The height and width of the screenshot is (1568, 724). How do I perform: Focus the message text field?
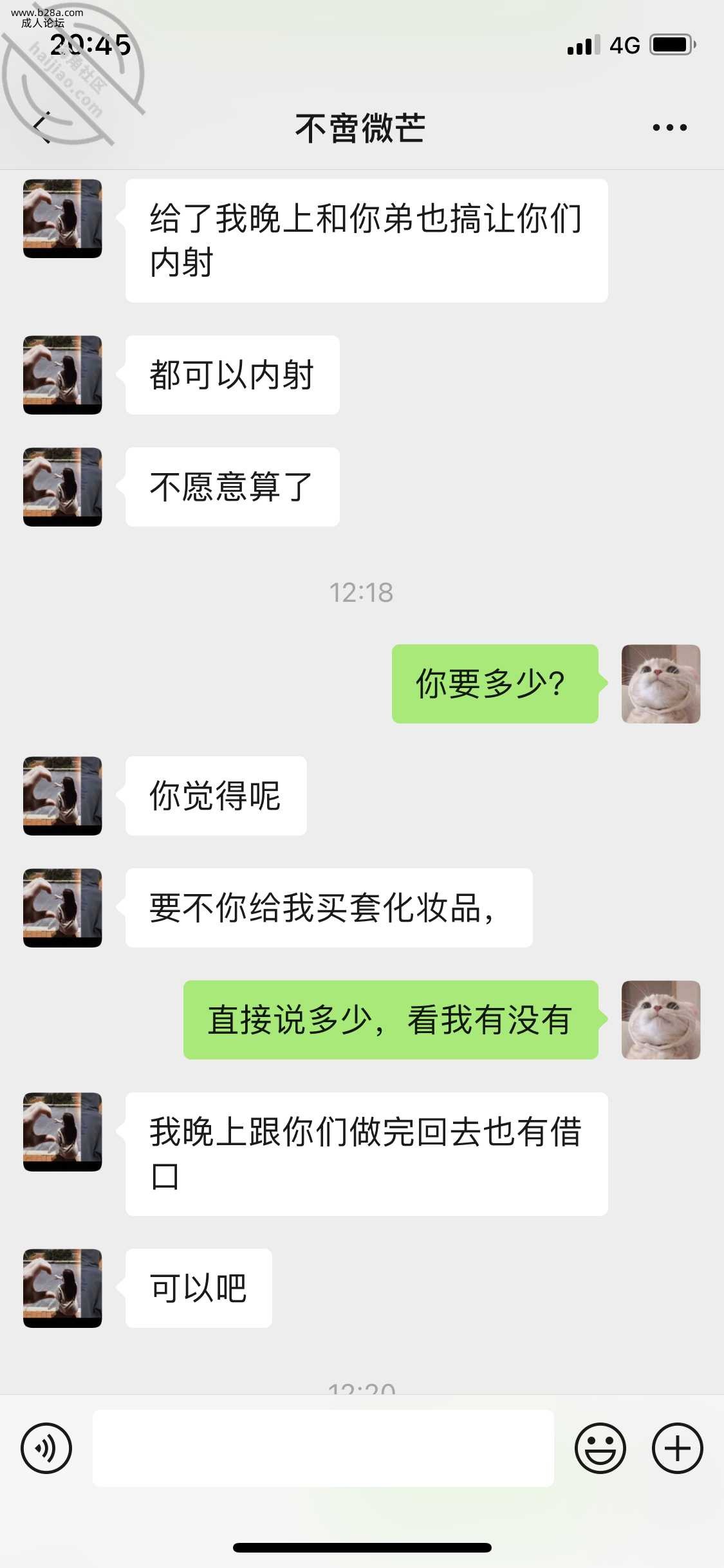point(323,1448)
